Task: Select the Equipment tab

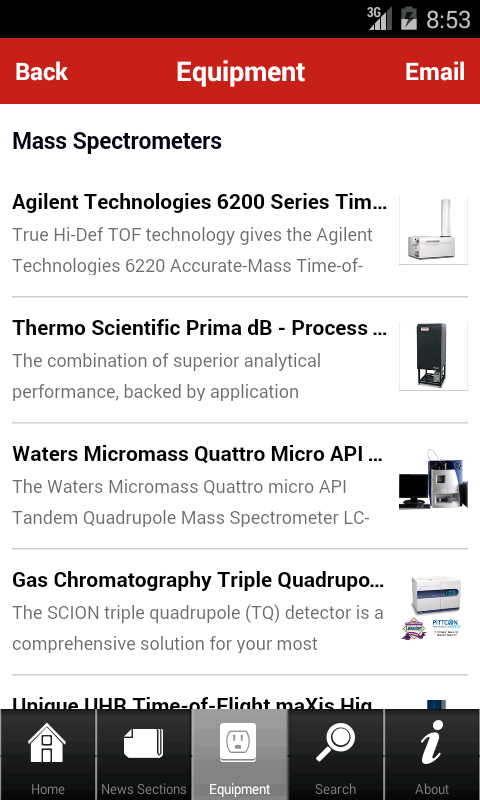Action: point(240,755)
